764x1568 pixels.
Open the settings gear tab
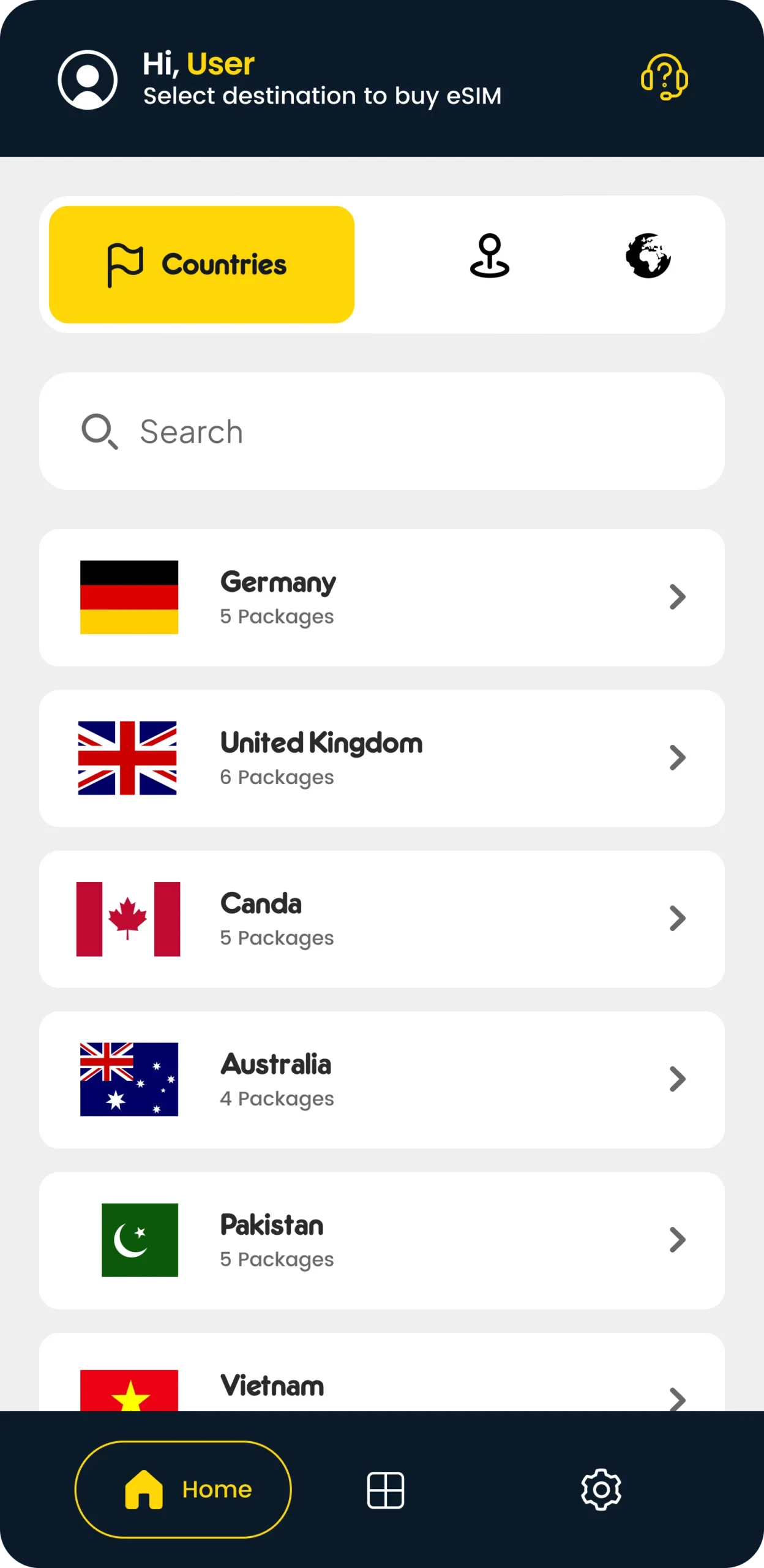pyautogui.click(x=601, y=1490)
